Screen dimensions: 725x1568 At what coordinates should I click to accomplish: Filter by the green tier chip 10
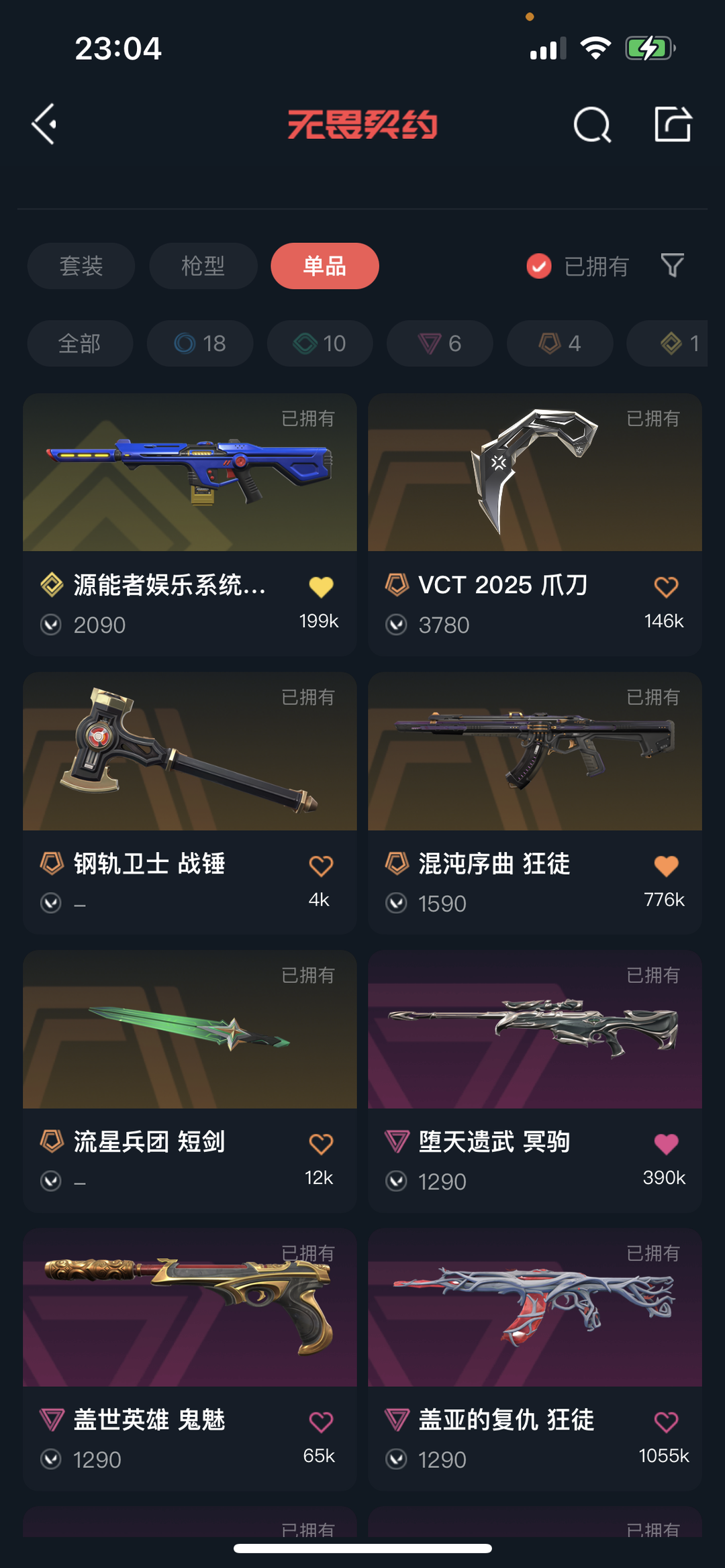point(320,344)
